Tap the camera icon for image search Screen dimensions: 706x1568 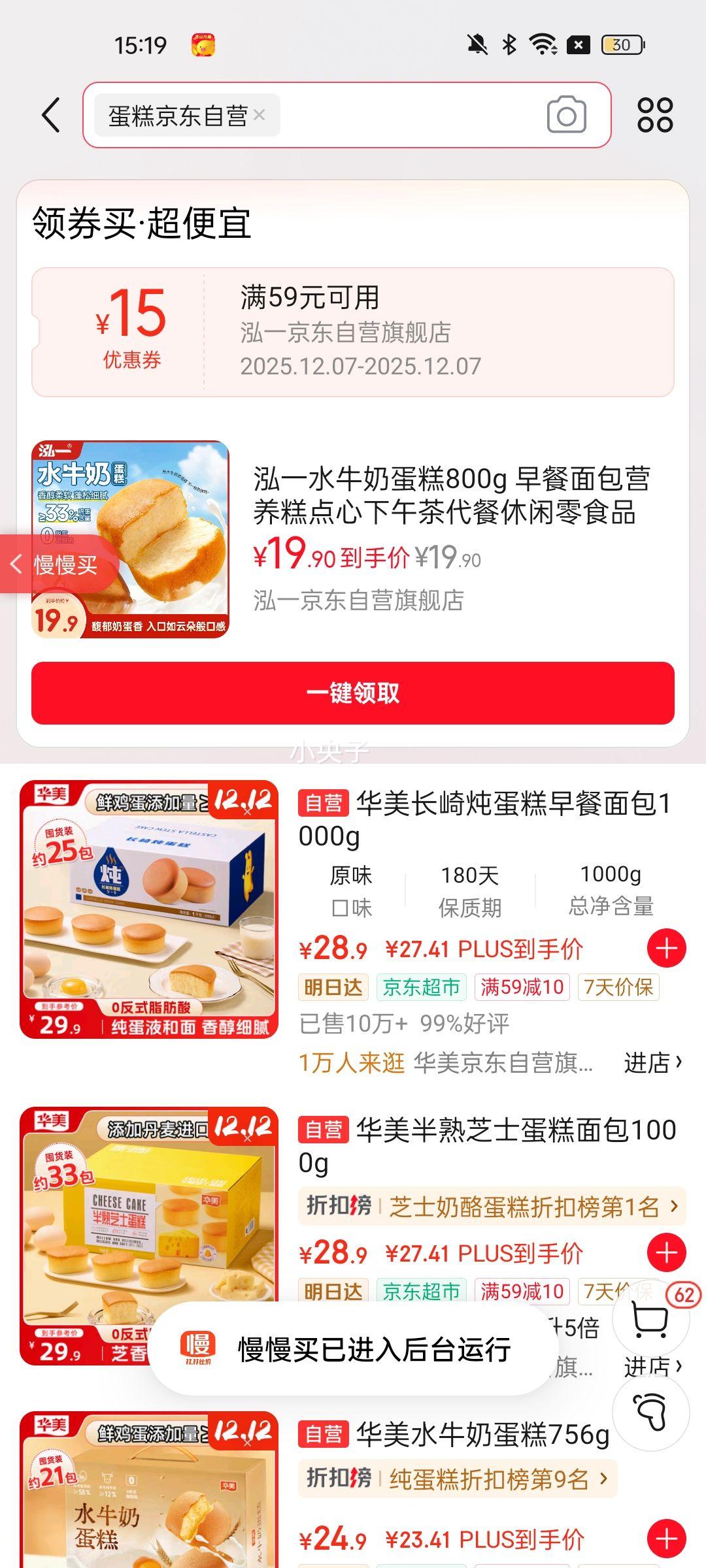click(566, 115)
